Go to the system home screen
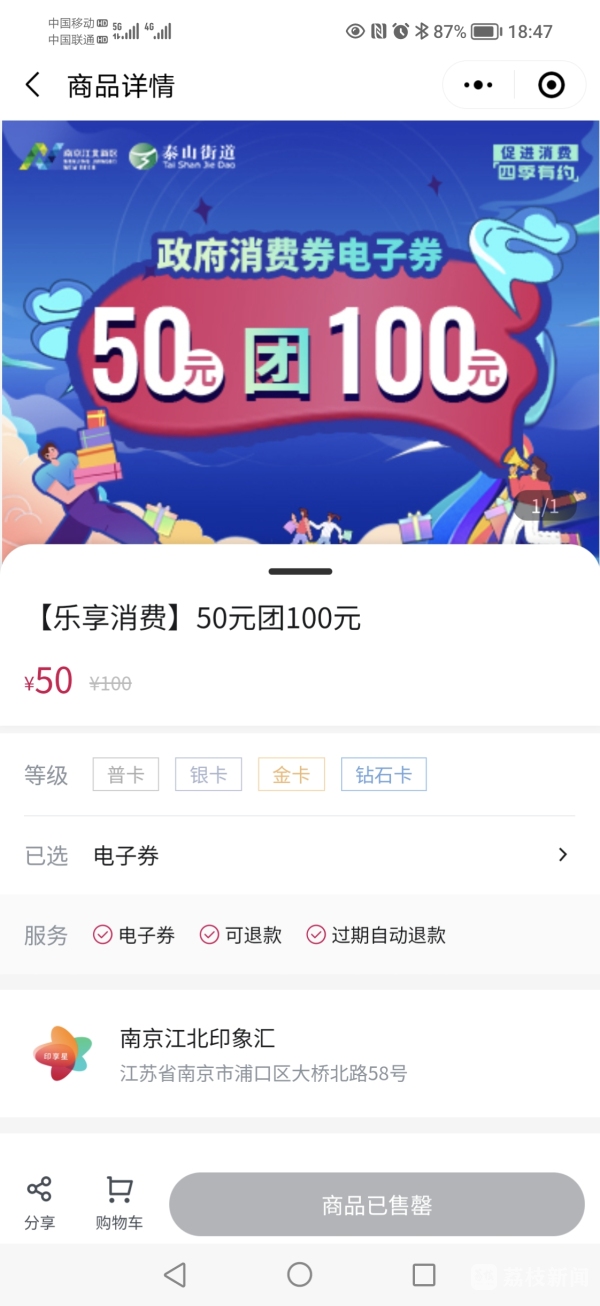 point(299,1274)
